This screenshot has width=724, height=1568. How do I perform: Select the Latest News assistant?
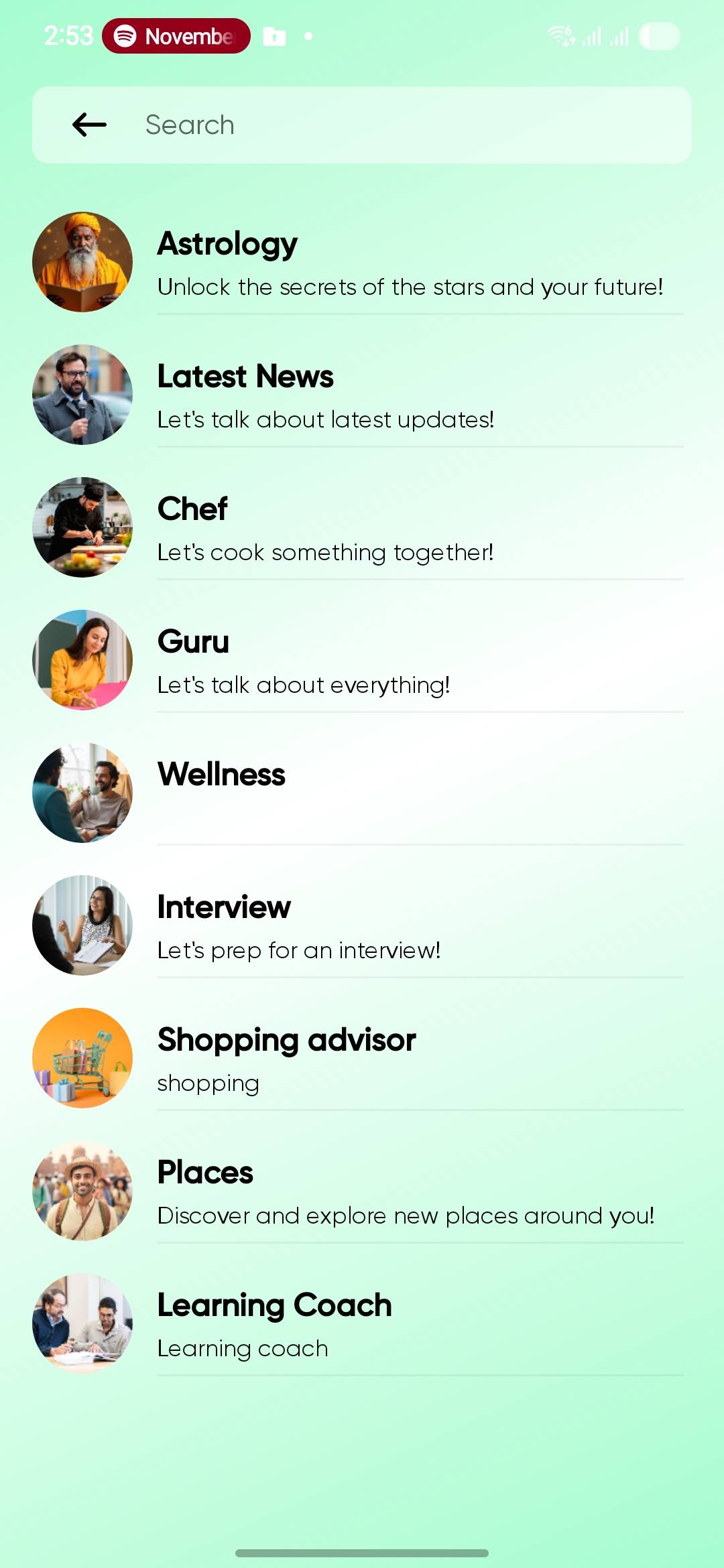[x=362, y=395]
